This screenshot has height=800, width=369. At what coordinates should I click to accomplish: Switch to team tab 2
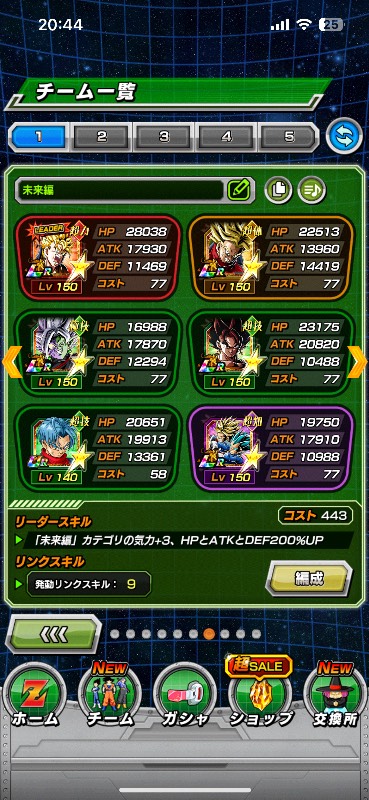tap(102, 137)
